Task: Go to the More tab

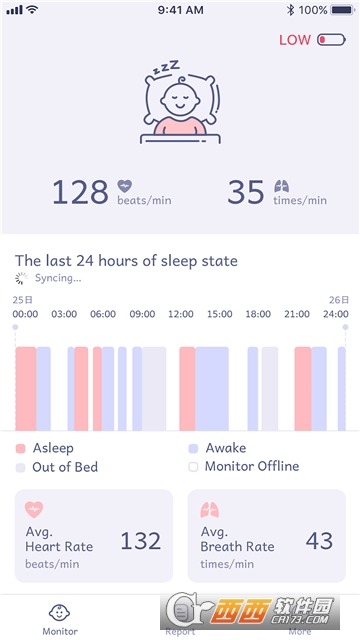Action: point(300,619)
